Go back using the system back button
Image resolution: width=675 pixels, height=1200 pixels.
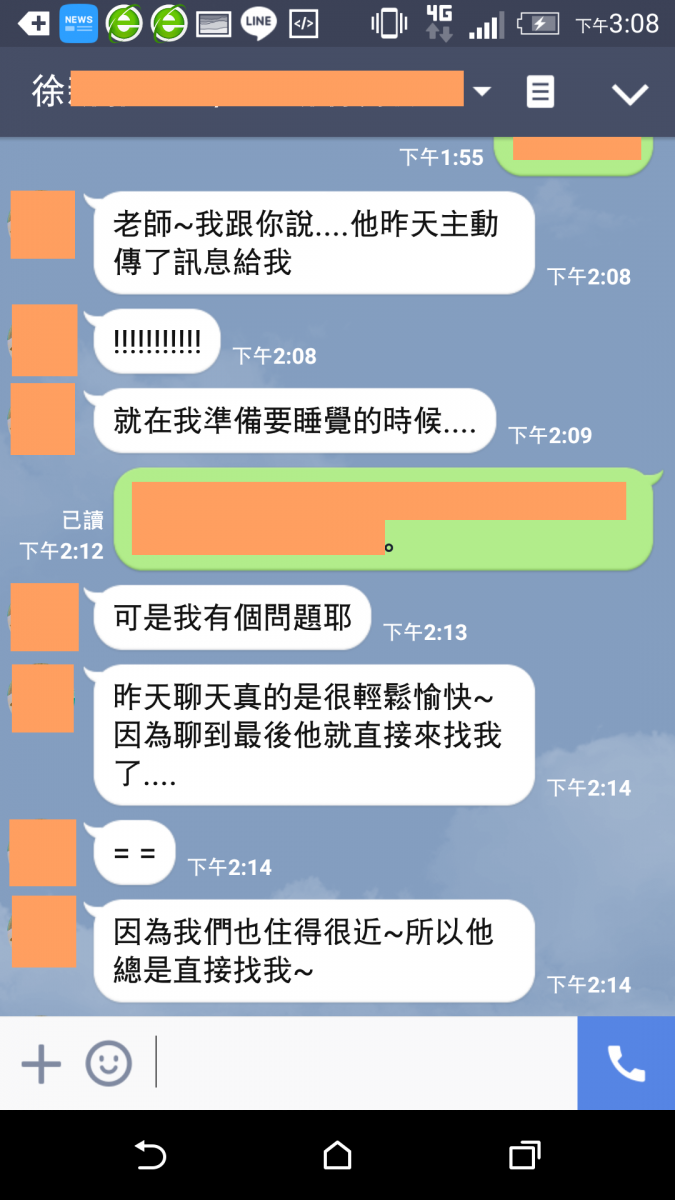[150, 1156]
